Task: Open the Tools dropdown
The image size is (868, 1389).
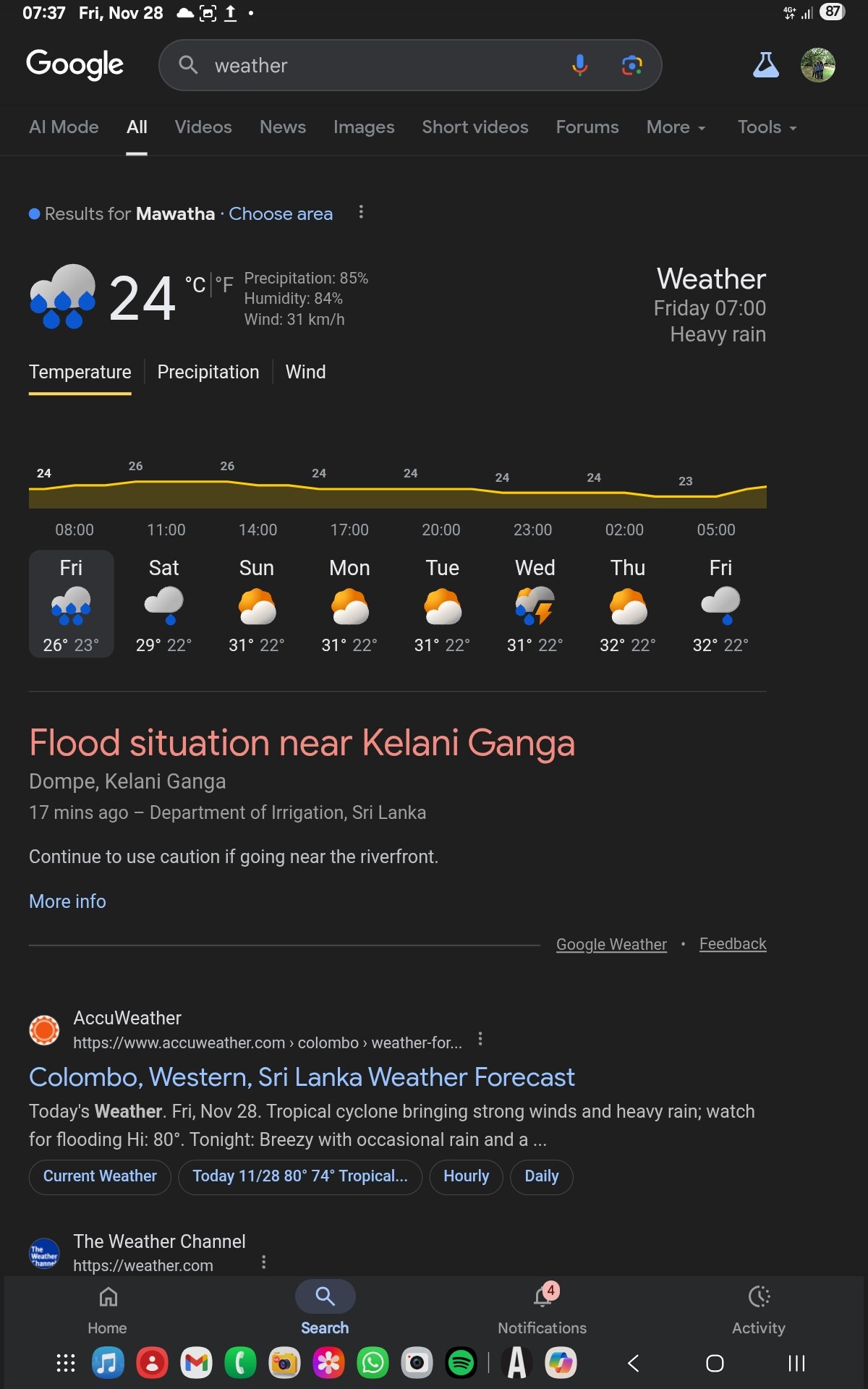Action: (x=767, y=127)
